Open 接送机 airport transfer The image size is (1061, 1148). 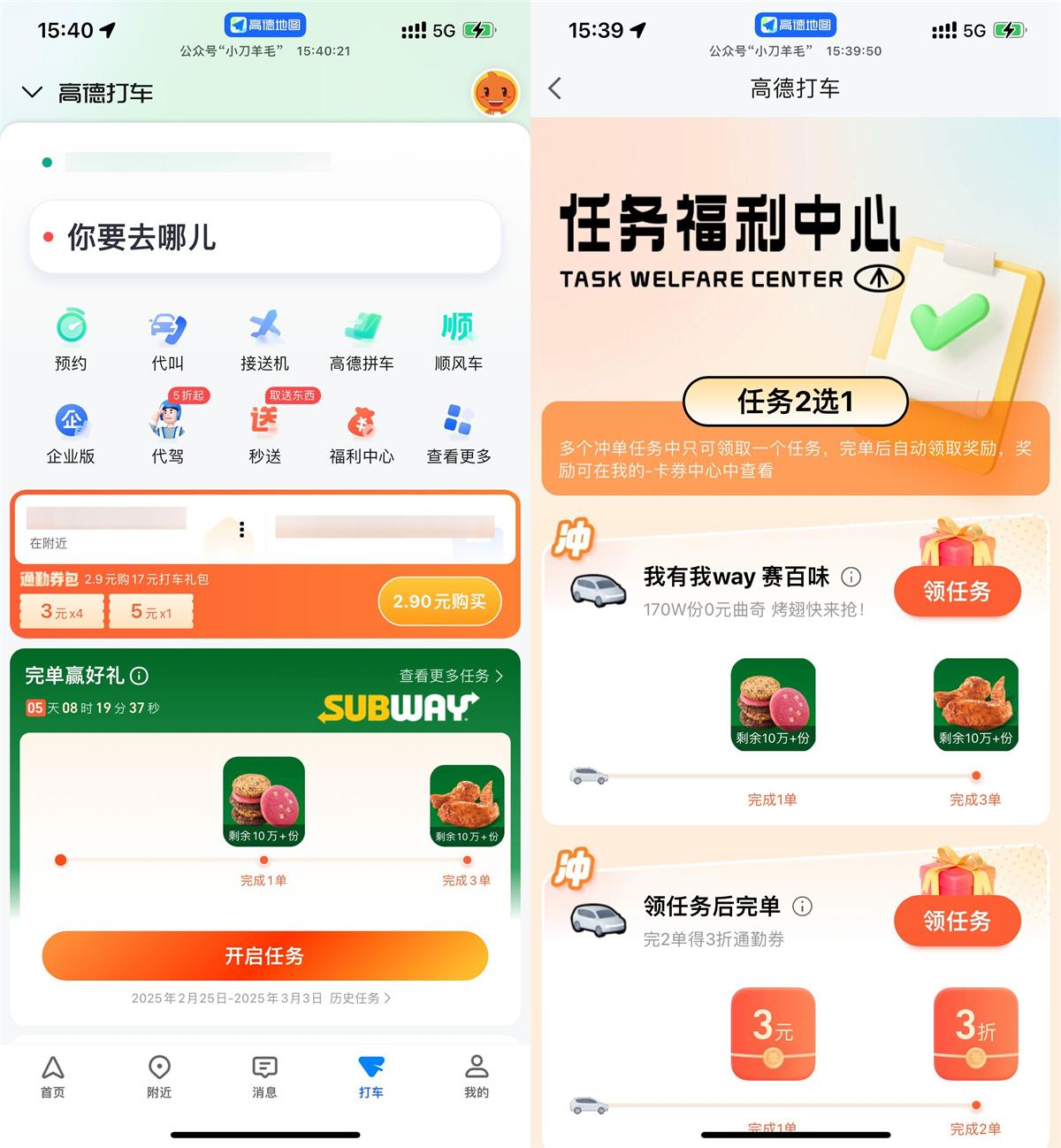pos(264,339)
